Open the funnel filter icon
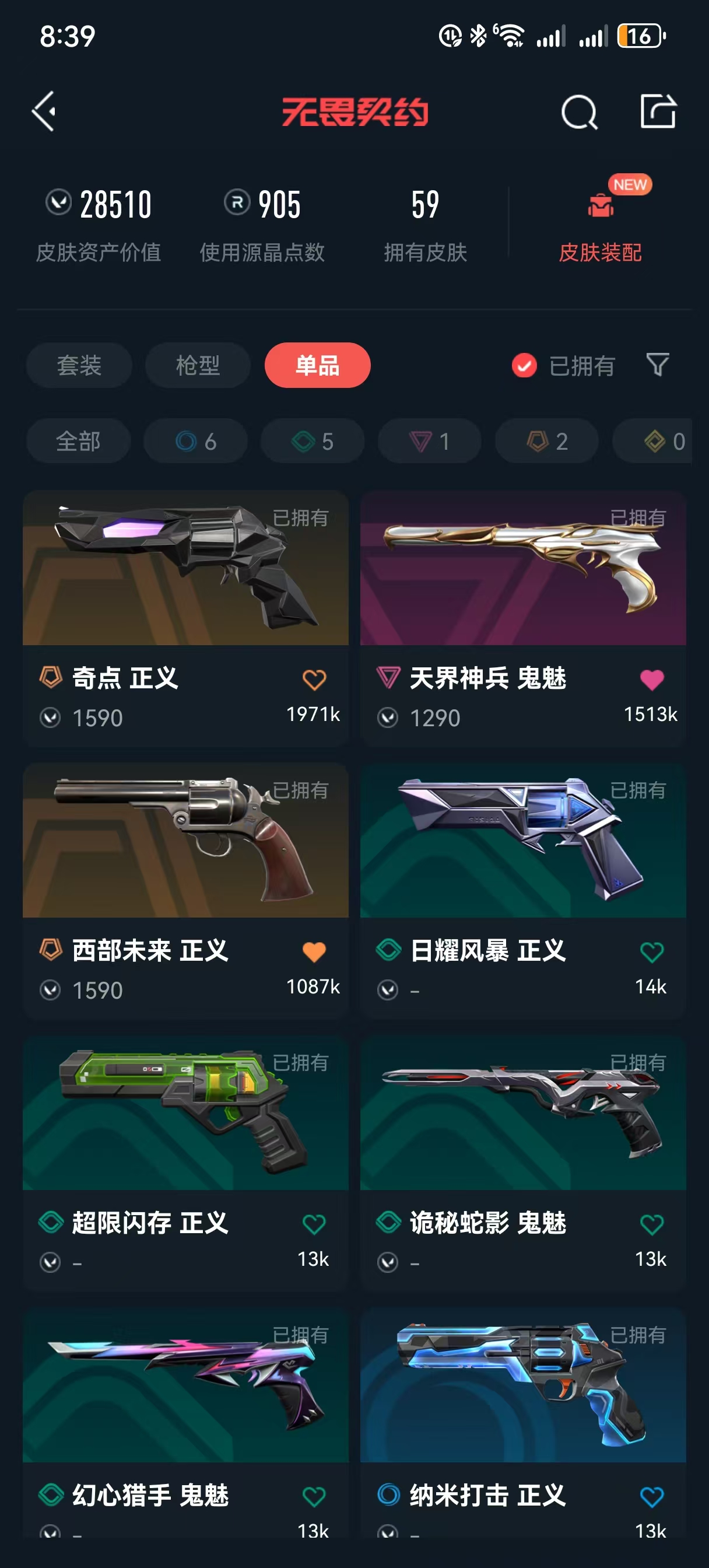Image resolution: width=709 pixels, height=1568 pixels. click(x=657, y=365)
